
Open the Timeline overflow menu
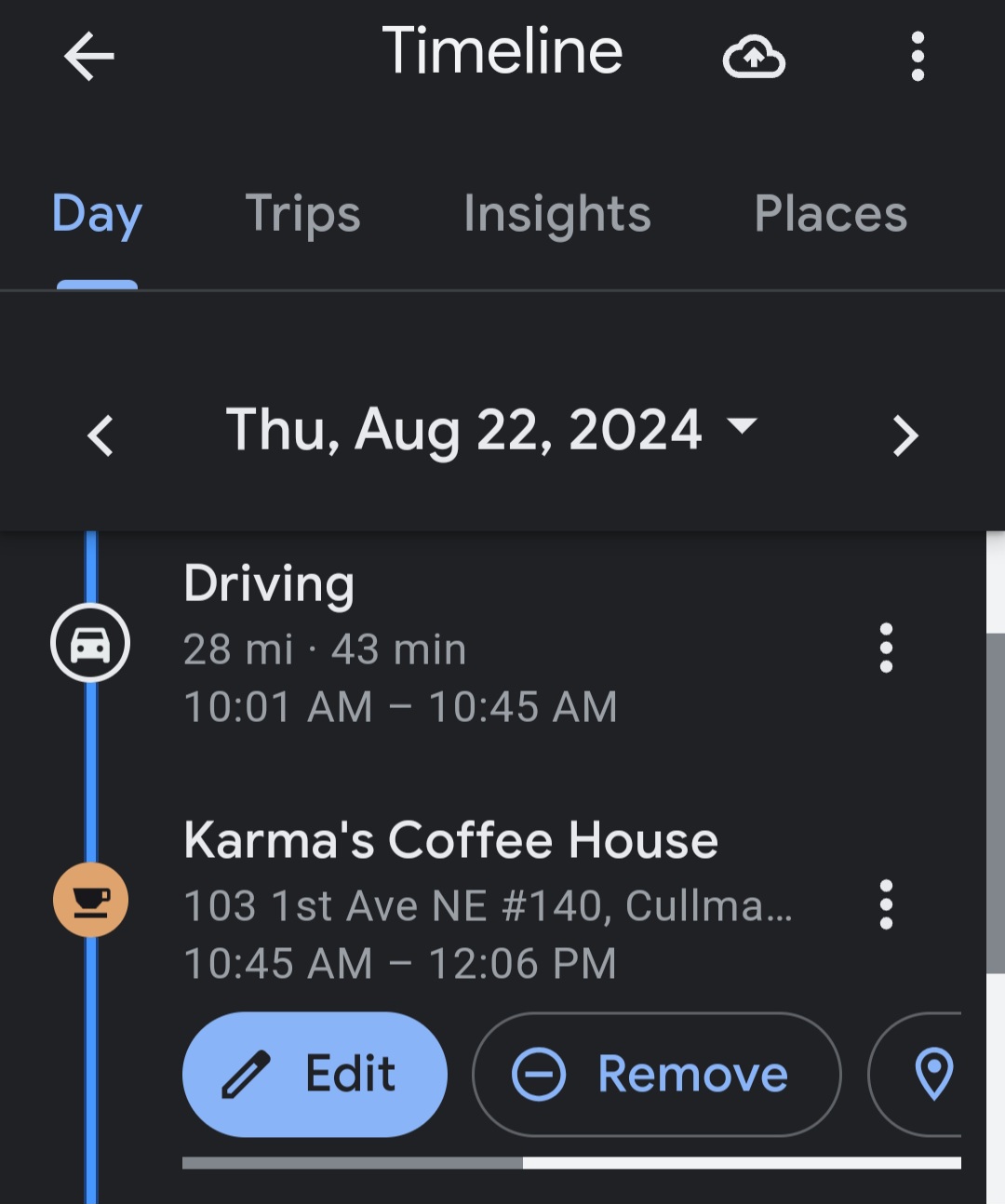tap(918, 57)
